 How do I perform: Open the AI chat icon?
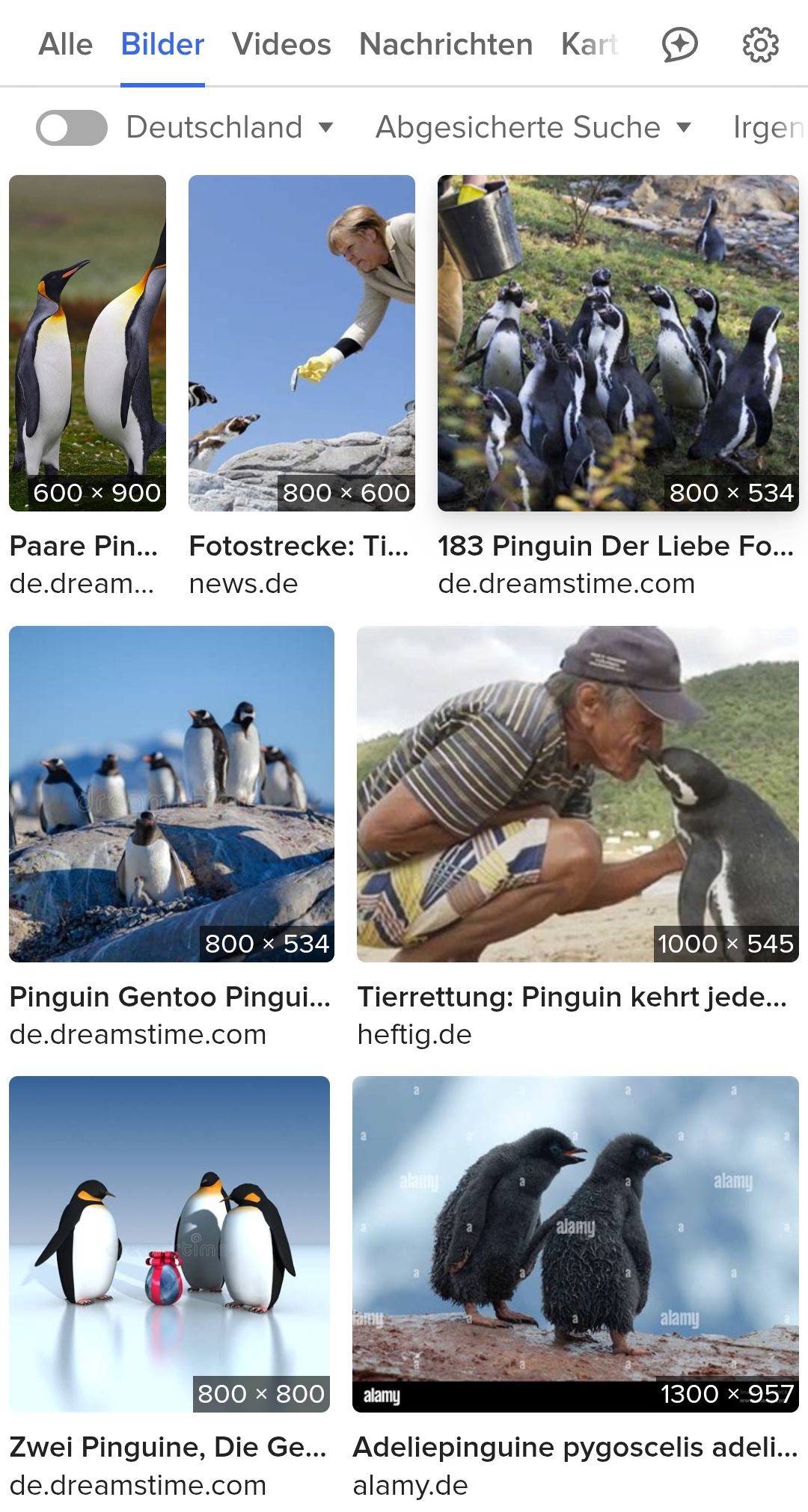[x=679, y=44]
